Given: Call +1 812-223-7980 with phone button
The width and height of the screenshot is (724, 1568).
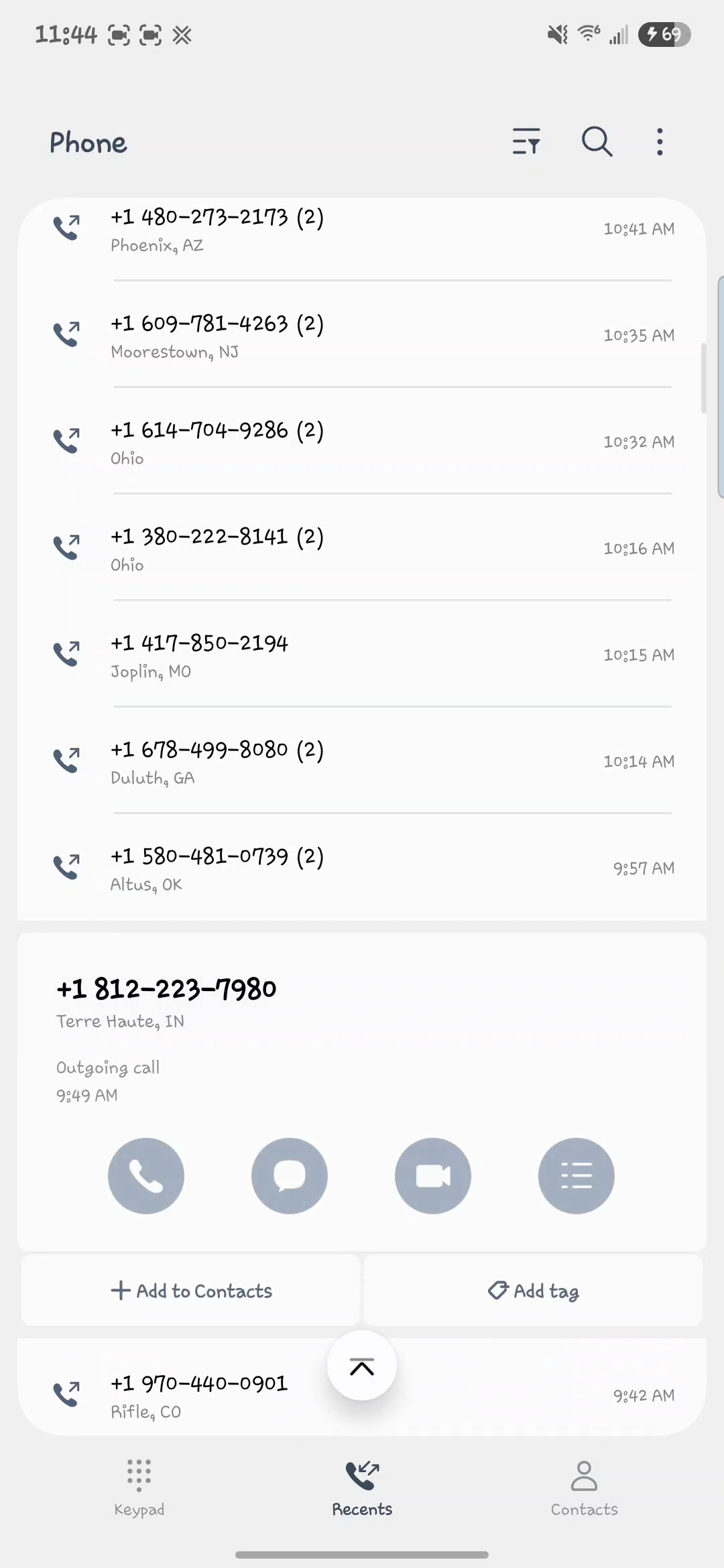Looking at the screenshot, I should coord(146,1176).
